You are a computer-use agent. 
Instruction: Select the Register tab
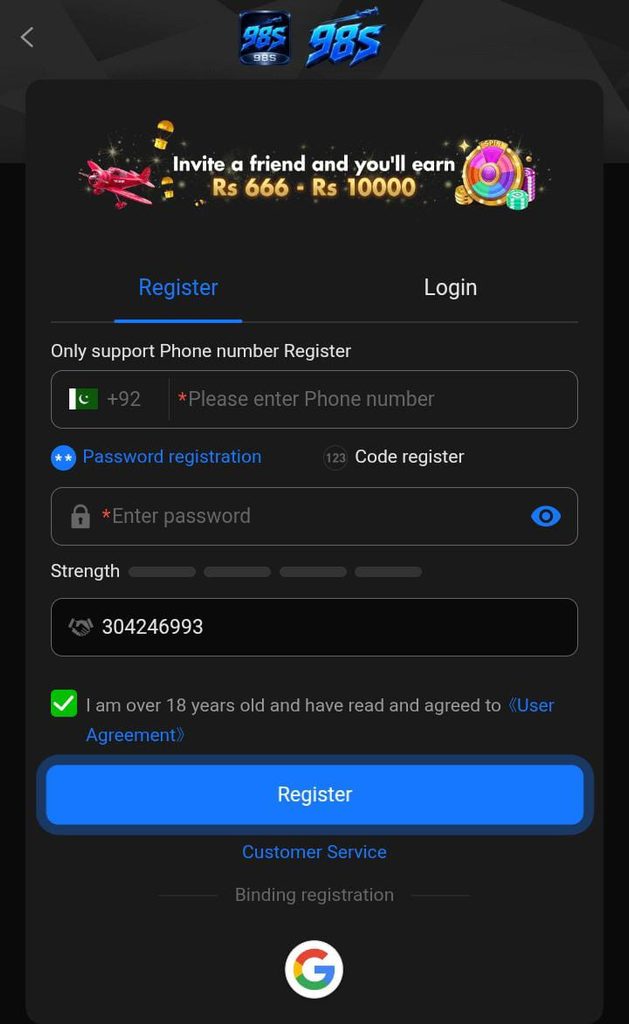coord(178,287)
